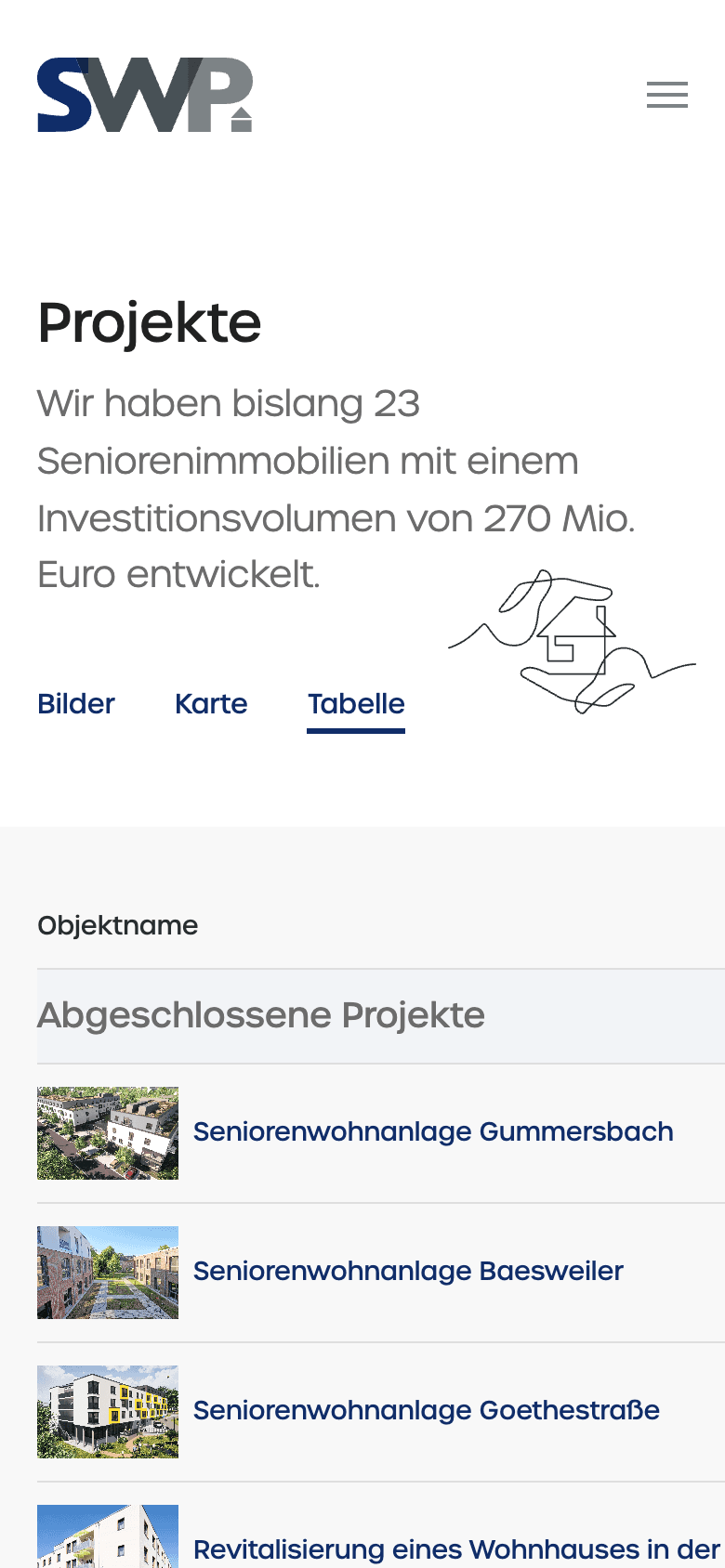The height and width of the screenshot is (1568, 725).
Task: Open Seniorenwohnanlage Gummersbach project
Action: [433, 1132]
